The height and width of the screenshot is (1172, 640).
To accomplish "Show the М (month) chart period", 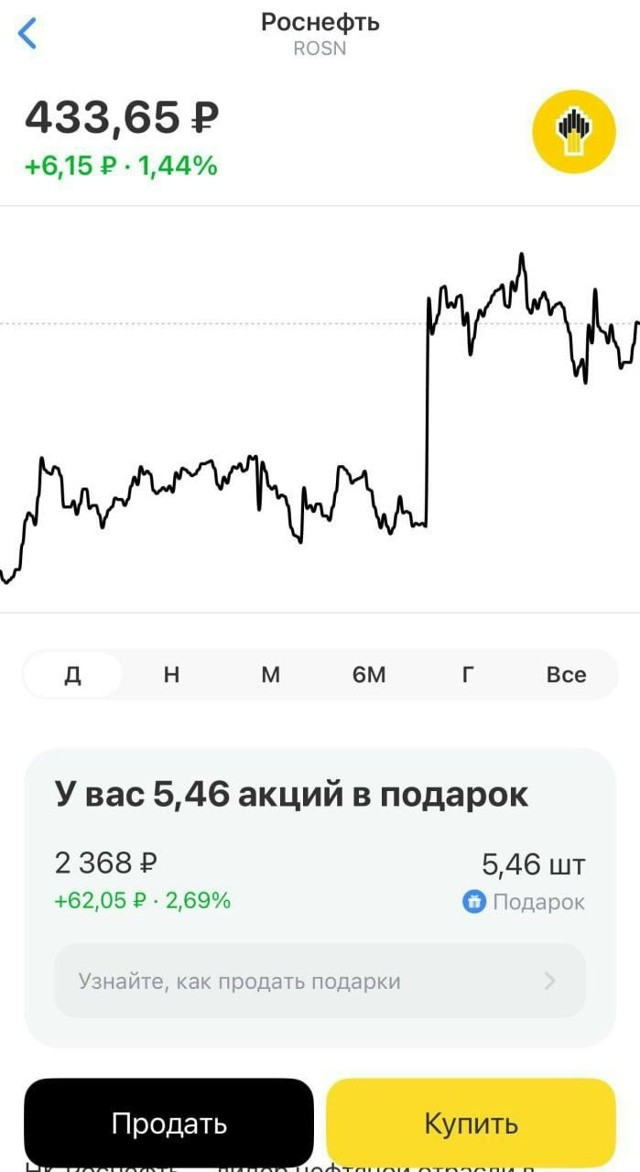I will [270, 675].
